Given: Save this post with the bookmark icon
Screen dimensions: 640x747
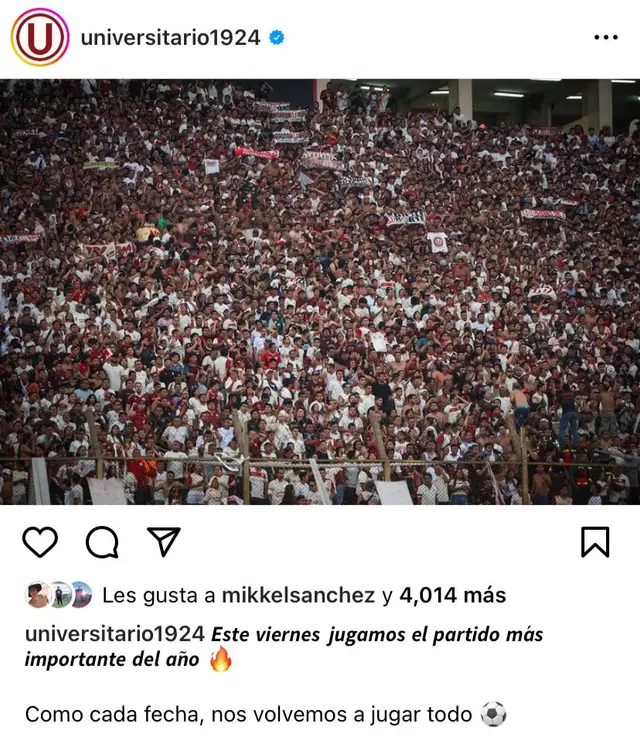Looking at the screenshot, I should 595,541.
